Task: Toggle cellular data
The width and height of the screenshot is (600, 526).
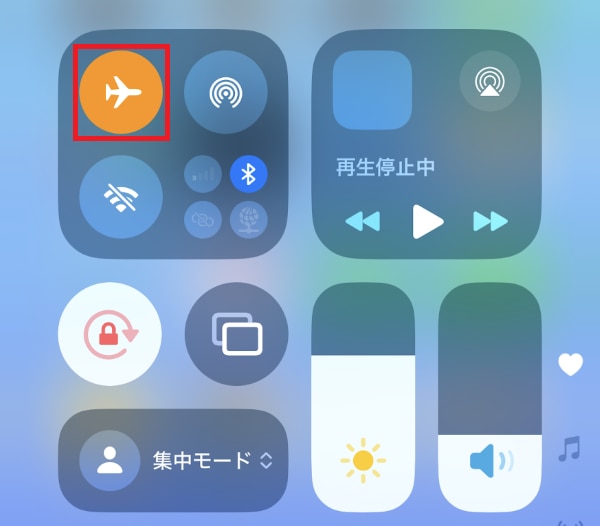Action: point(203,174)
